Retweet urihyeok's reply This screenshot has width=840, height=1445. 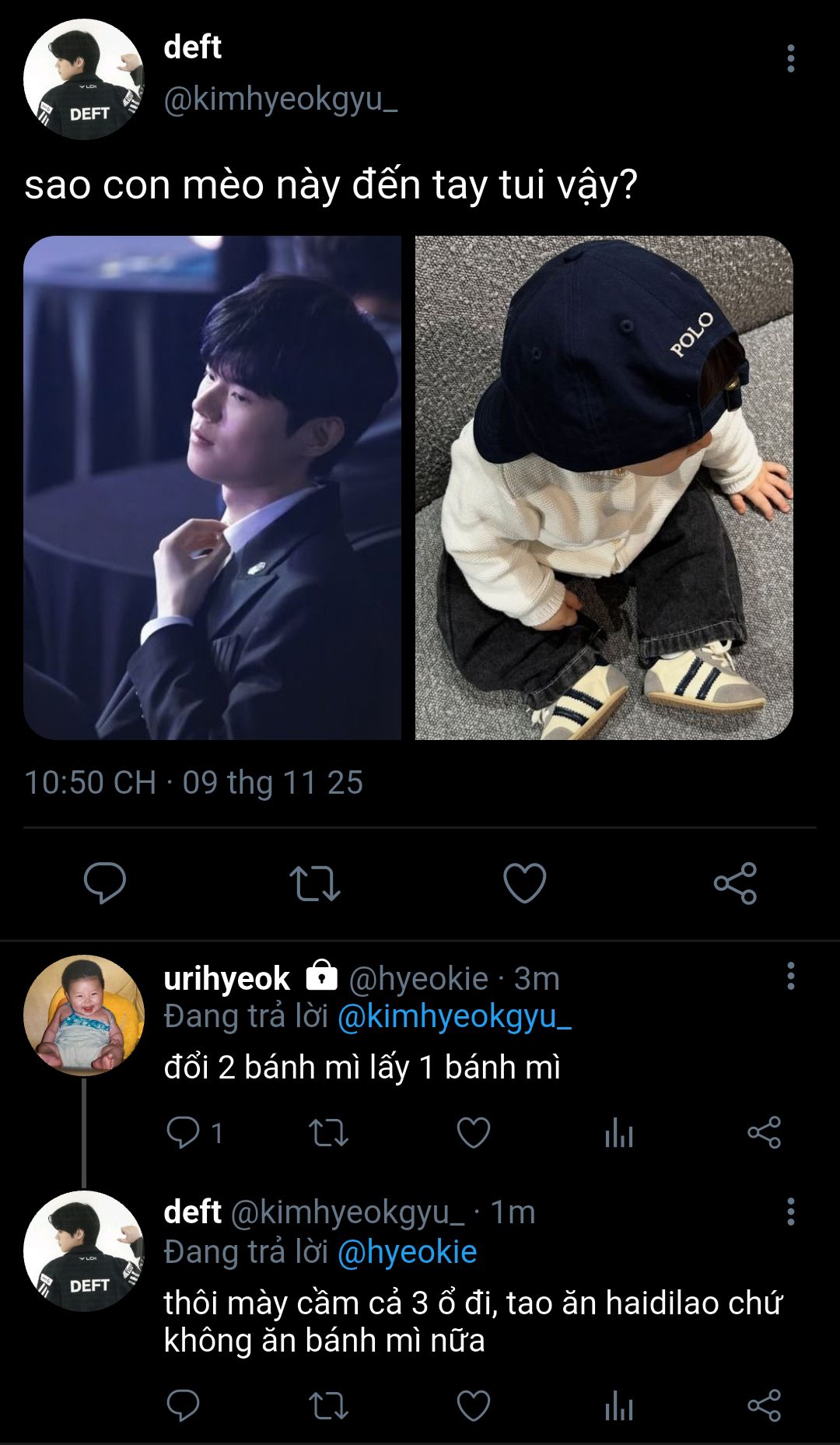click(328, 1132)
